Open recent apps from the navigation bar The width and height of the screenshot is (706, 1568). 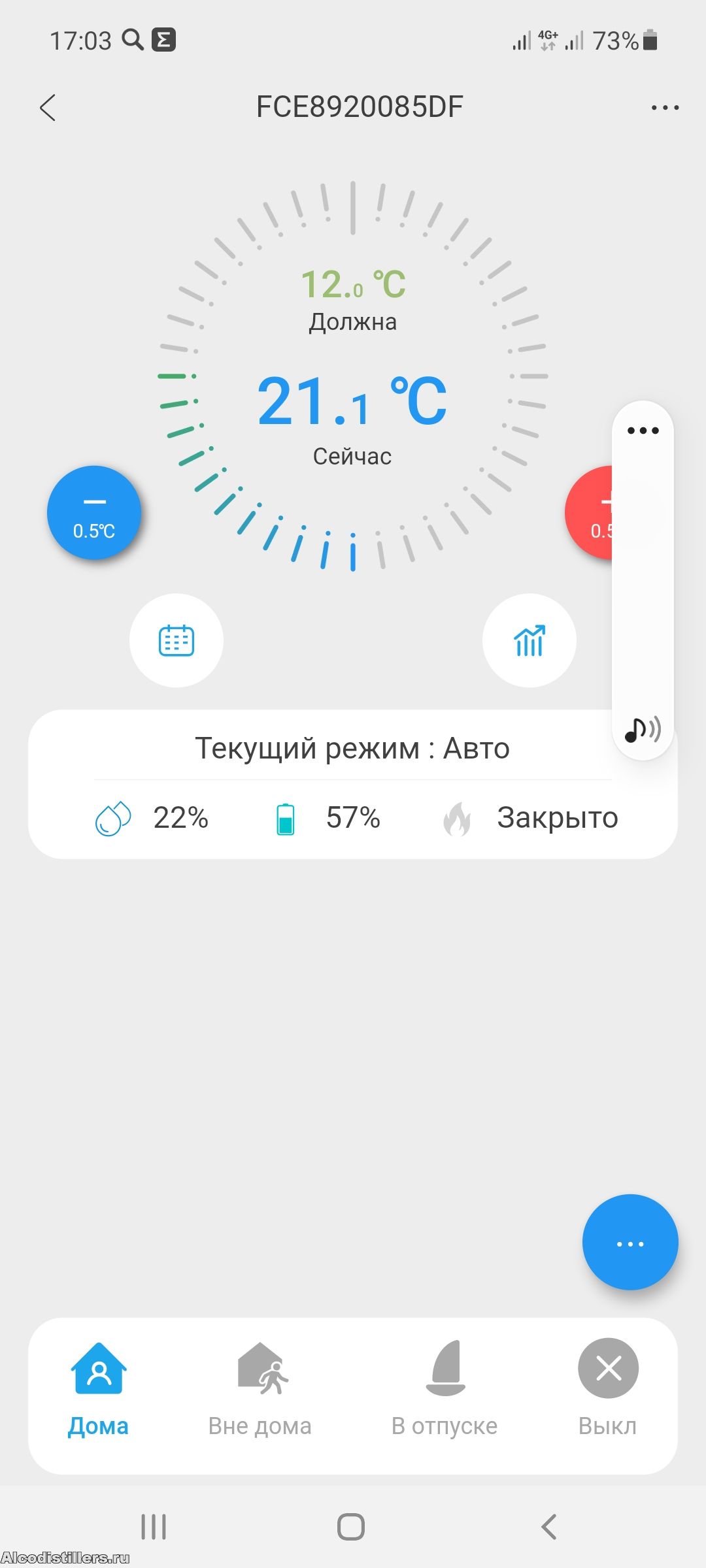pyautogui.click(x=154, y=1527)
